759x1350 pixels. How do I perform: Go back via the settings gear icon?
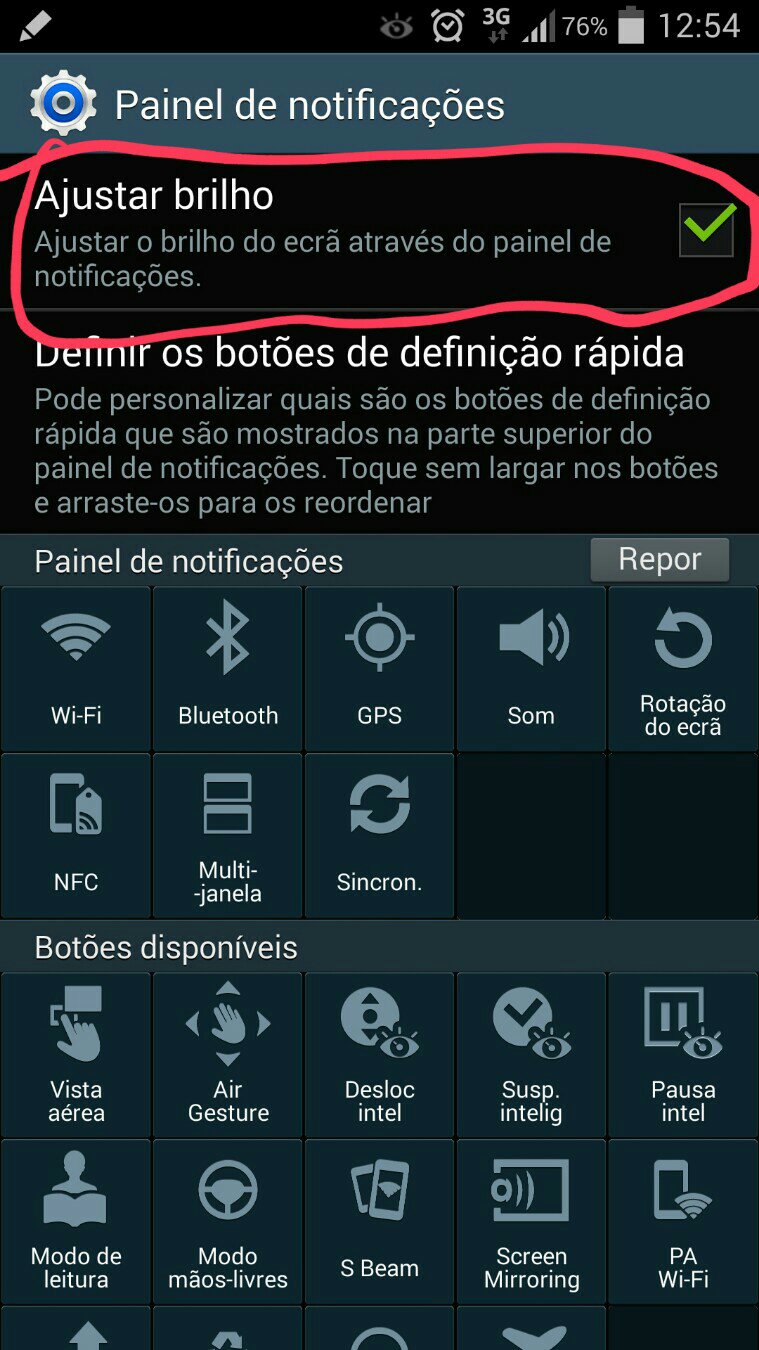coord(62,103)
